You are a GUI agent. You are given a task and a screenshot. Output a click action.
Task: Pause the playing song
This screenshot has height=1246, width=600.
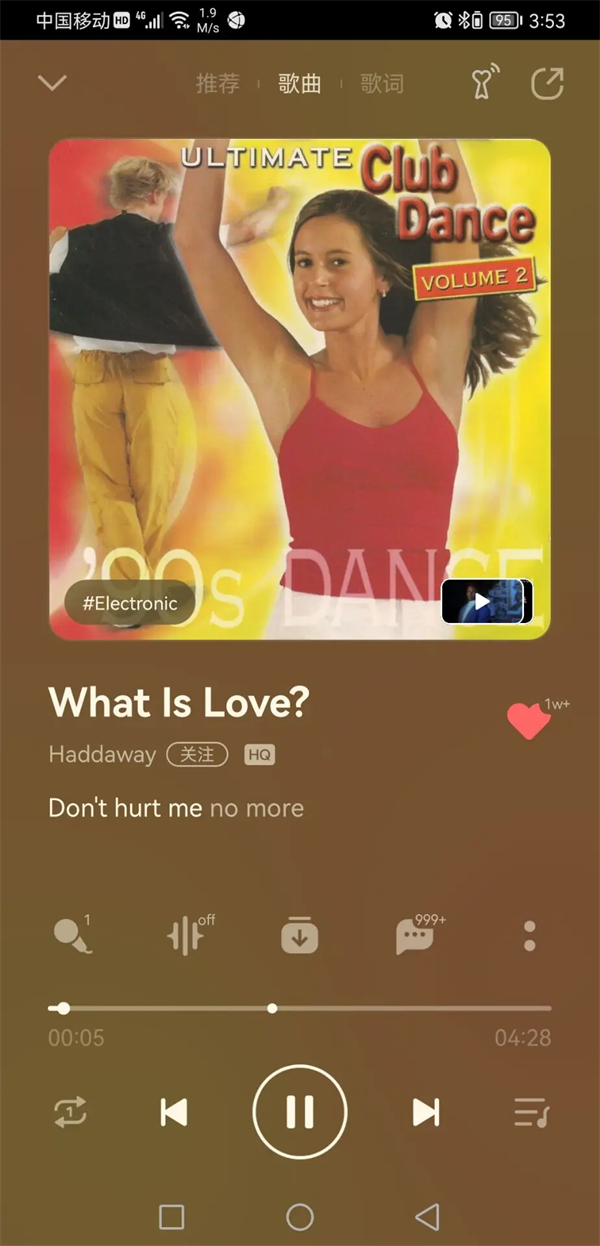300,1112
